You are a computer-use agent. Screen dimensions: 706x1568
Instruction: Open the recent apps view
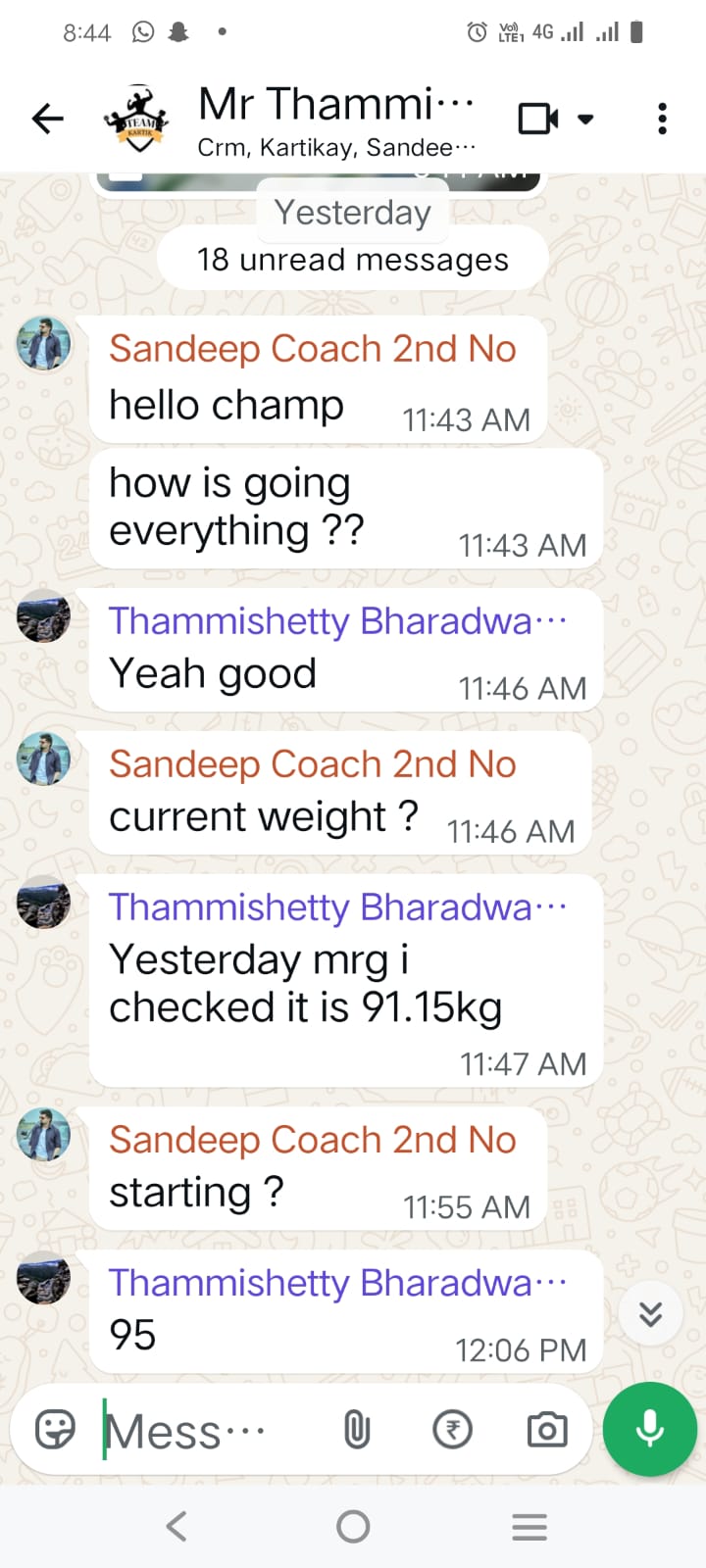click(529, 1526)
